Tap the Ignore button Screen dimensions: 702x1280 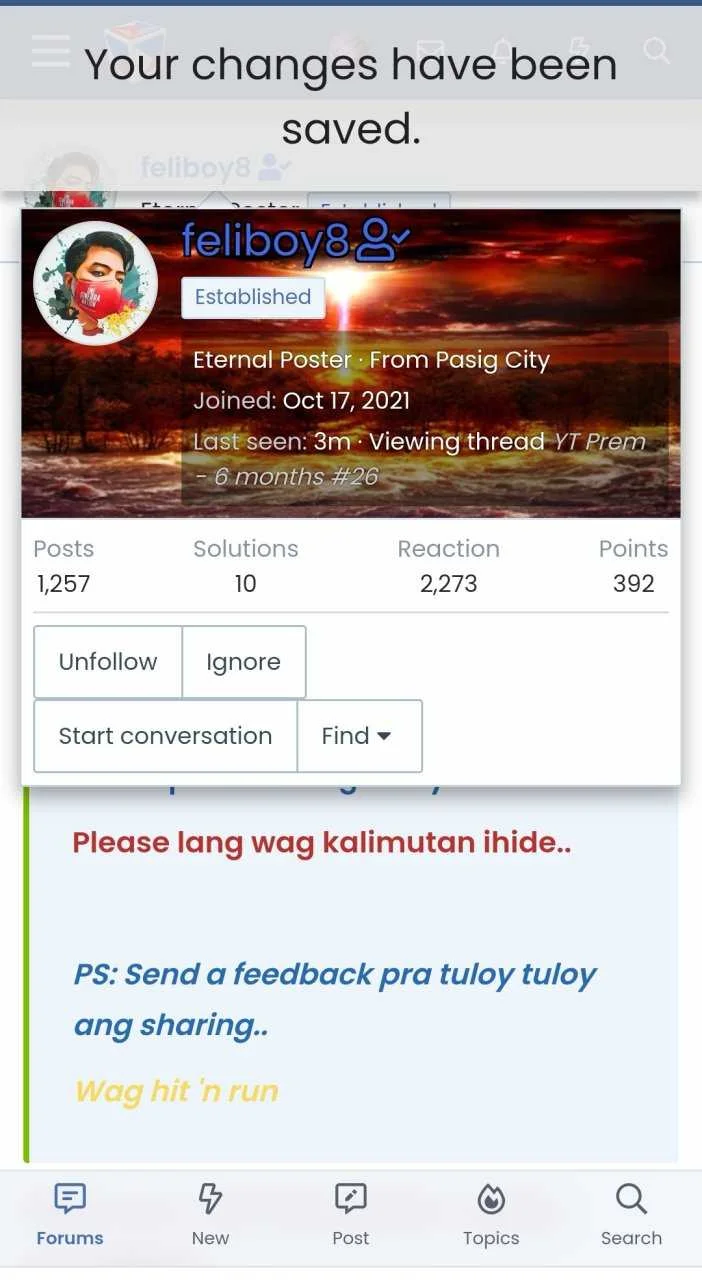coord(244,662)
